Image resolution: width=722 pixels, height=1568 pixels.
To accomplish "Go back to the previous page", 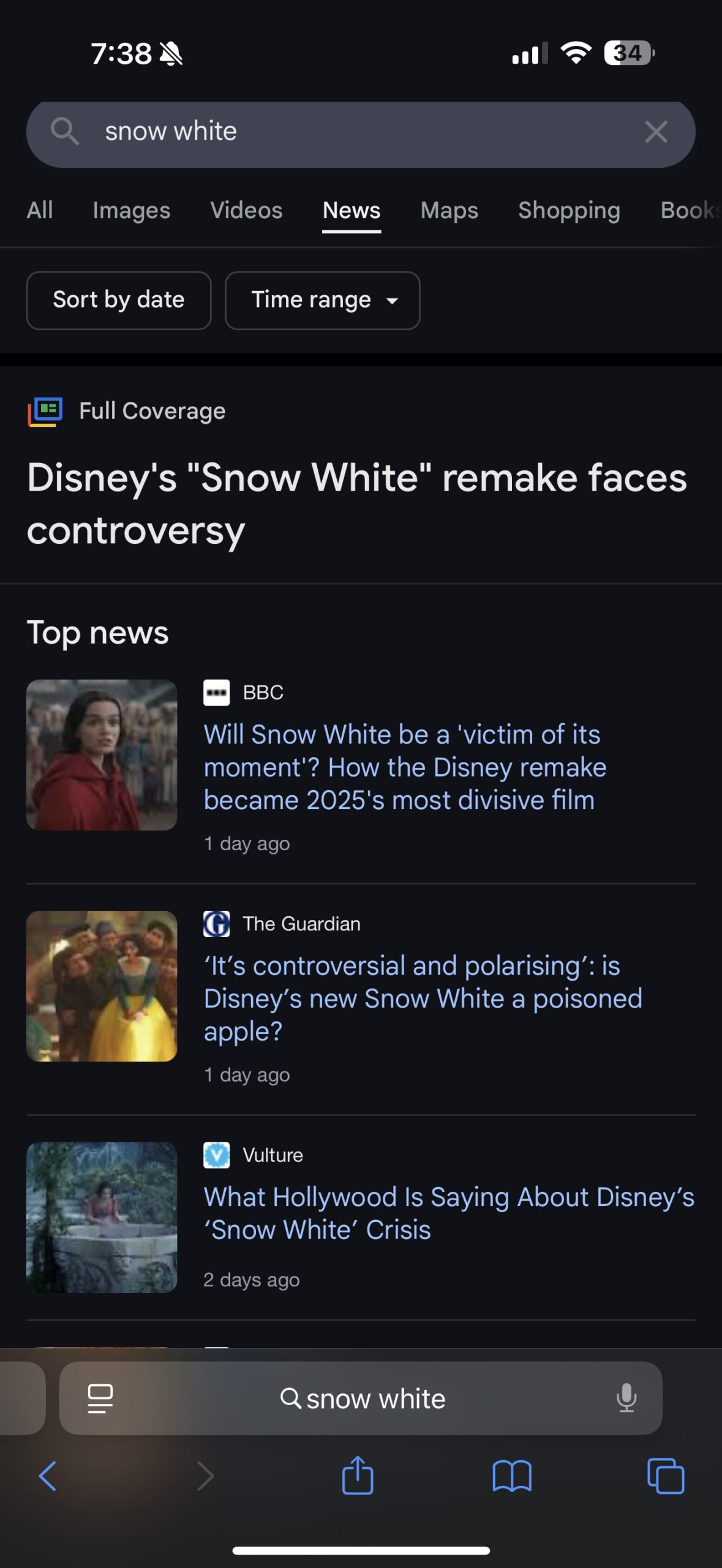I will pyautogui.click(x=48, y=1476).
